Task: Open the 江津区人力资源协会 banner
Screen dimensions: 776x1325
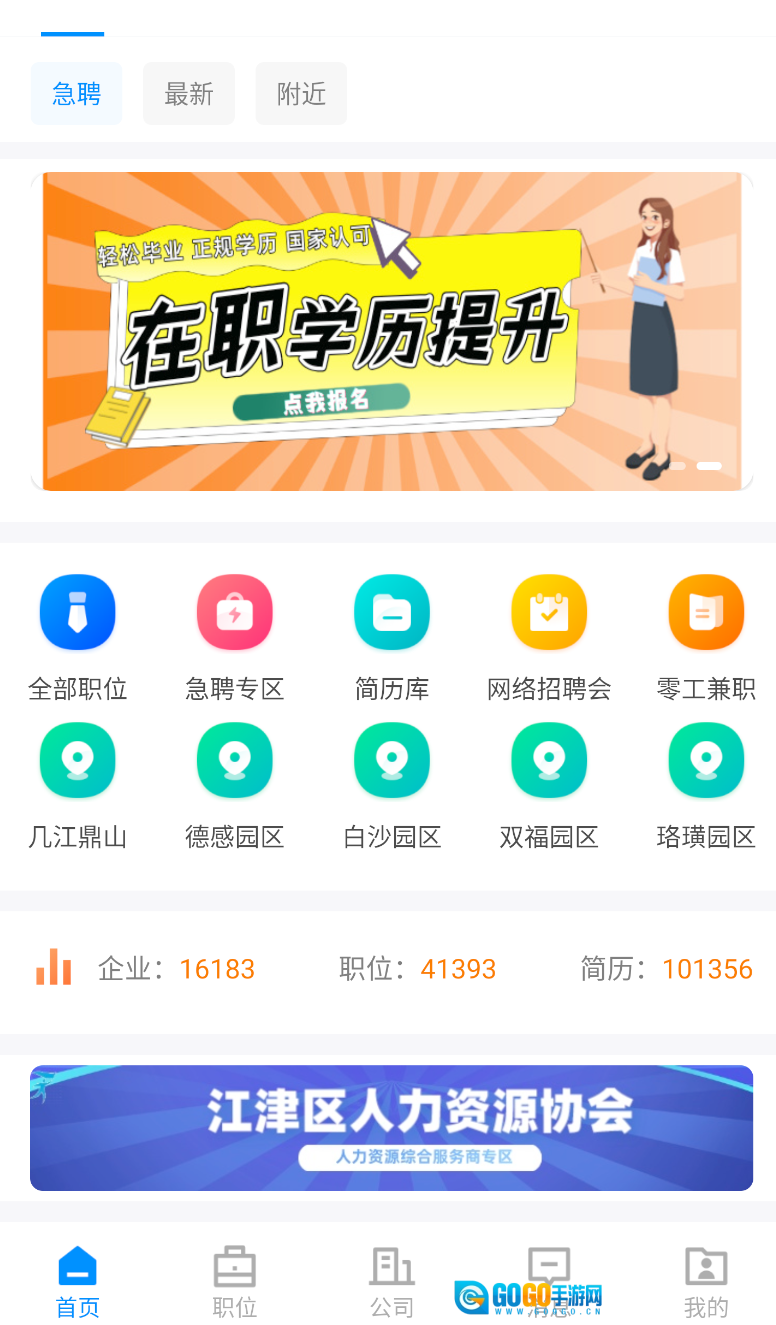Action: (x=391, y=1128)
